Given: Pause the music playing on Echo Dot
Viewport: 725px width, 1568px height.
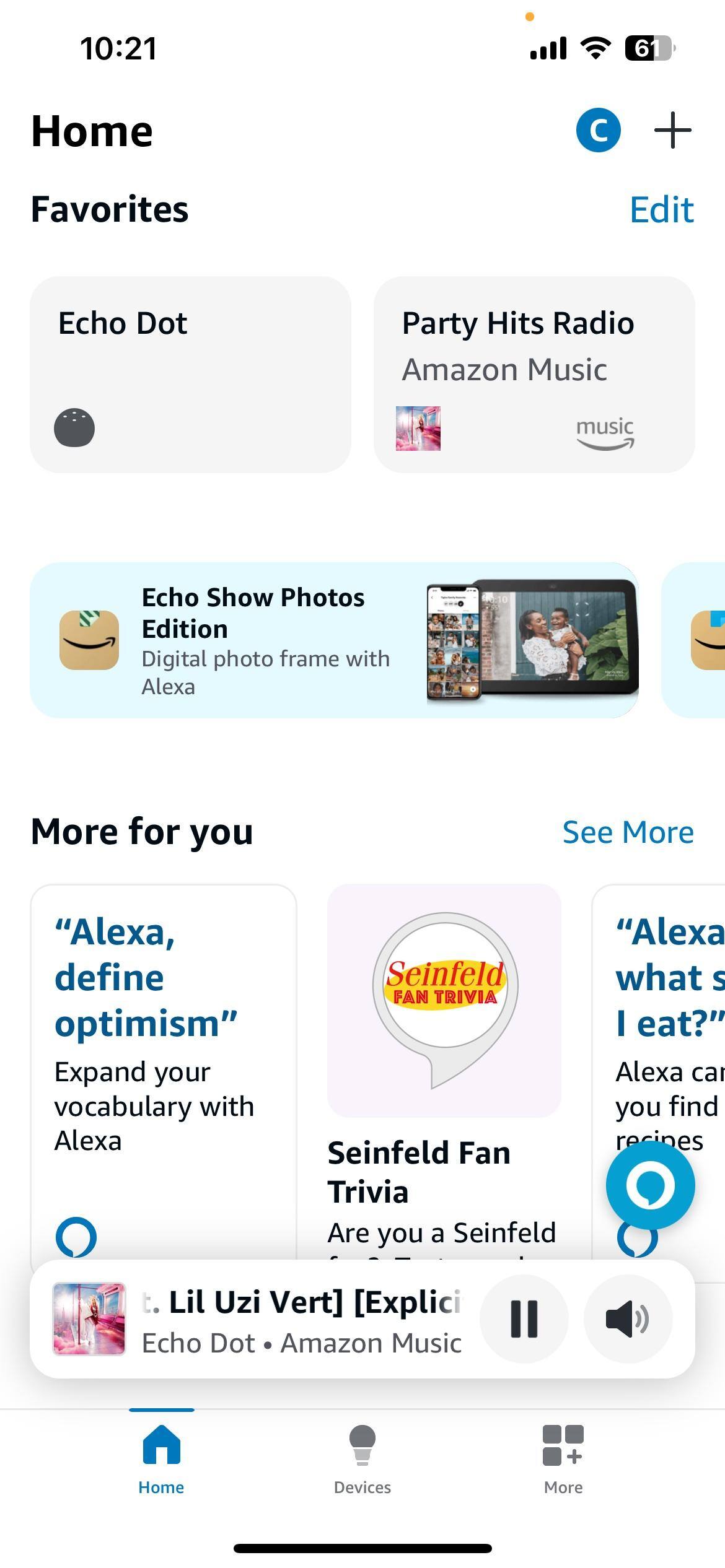Looking at the screenshot, I should (x=524, y=1318).
